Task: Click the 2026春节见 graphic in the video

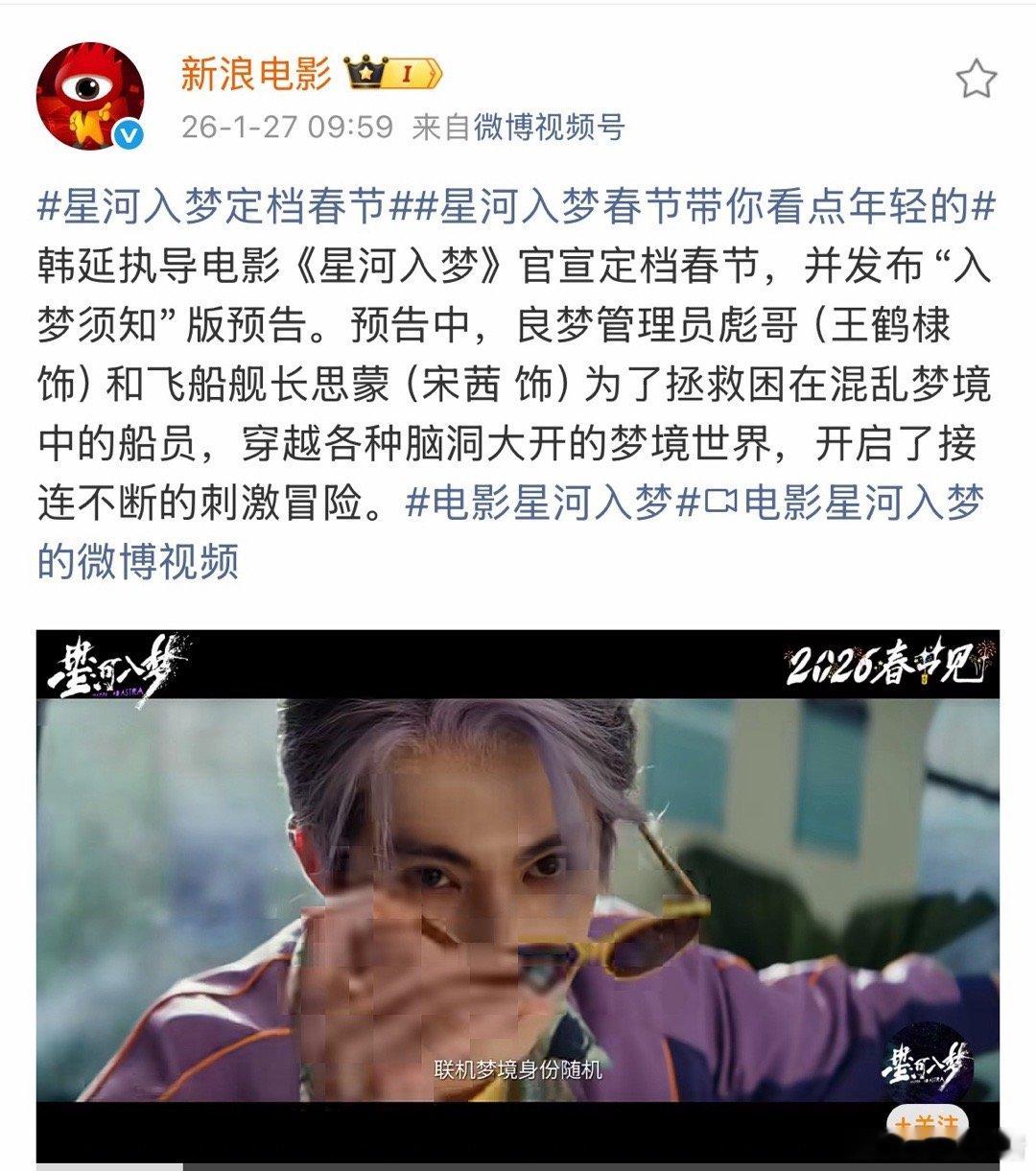Action: (x=883, y=662)
